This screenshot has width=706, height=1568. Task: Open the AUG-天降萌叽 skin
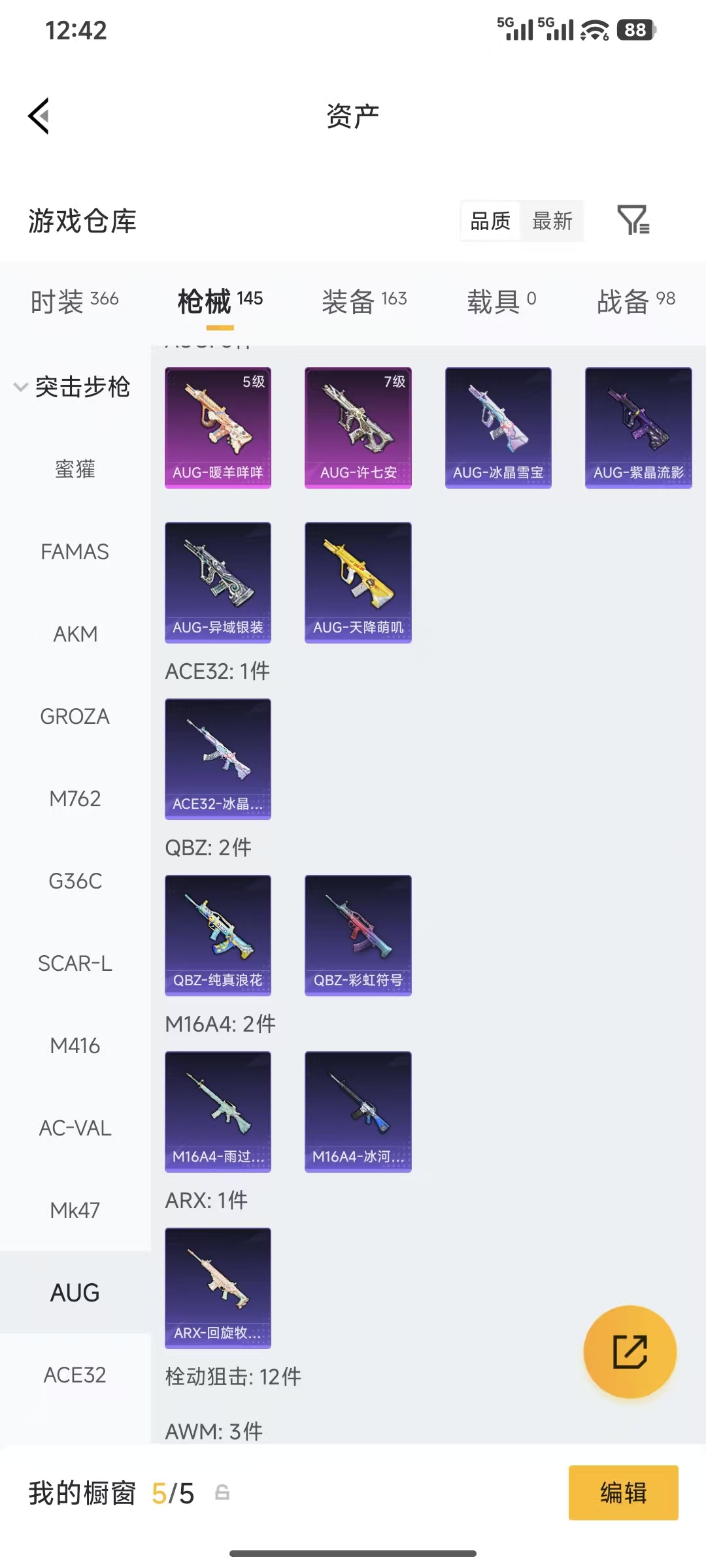pos(358,582)
